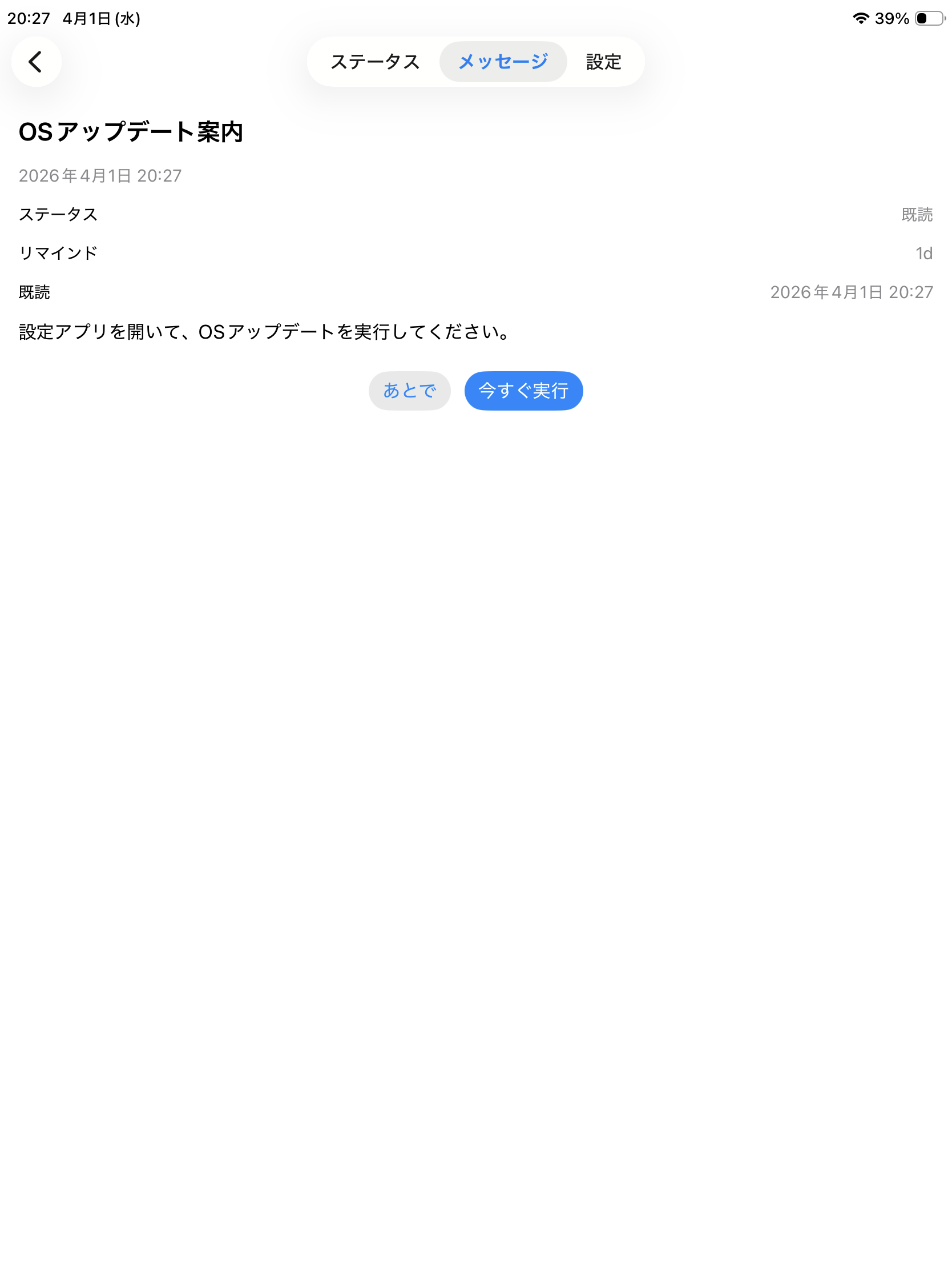Switch to the ステータス tab
Image resolution: width=952 pixels, height=1270 pixels.
click(375, 62)
